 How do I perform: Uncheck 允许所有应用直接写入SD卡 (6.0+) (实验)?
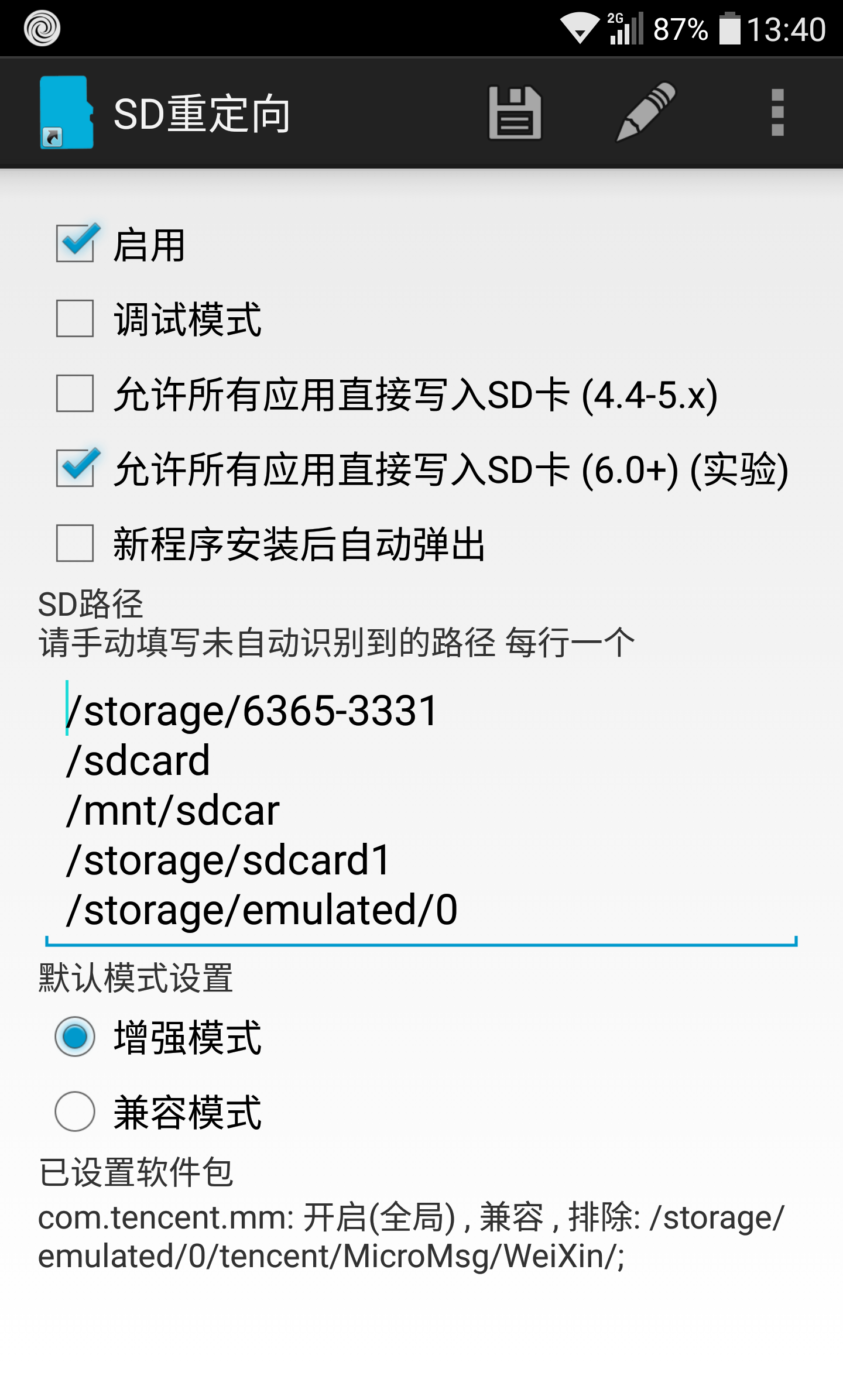(76, 469)
